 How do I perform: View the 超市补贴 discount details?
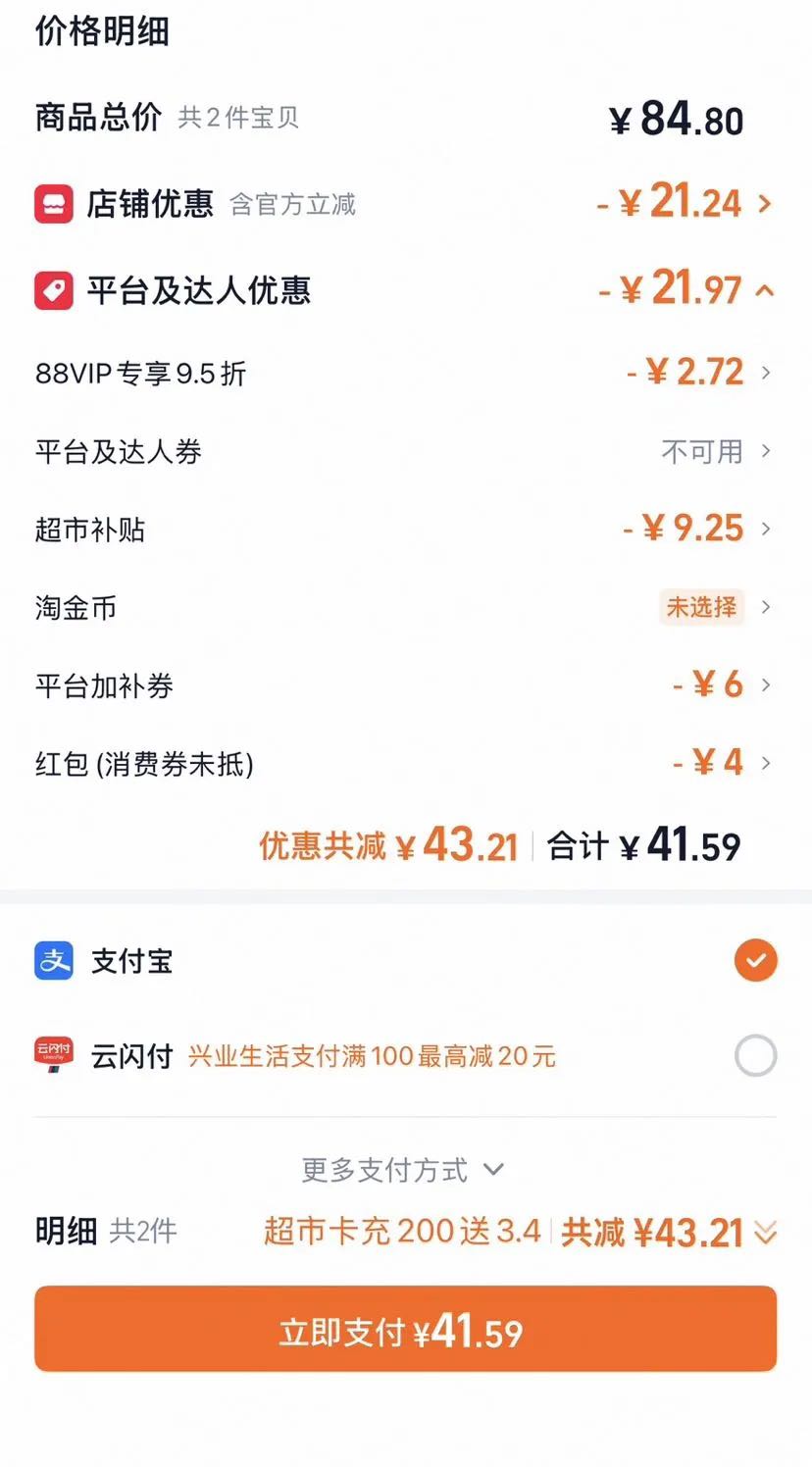[x=405, y=530]
